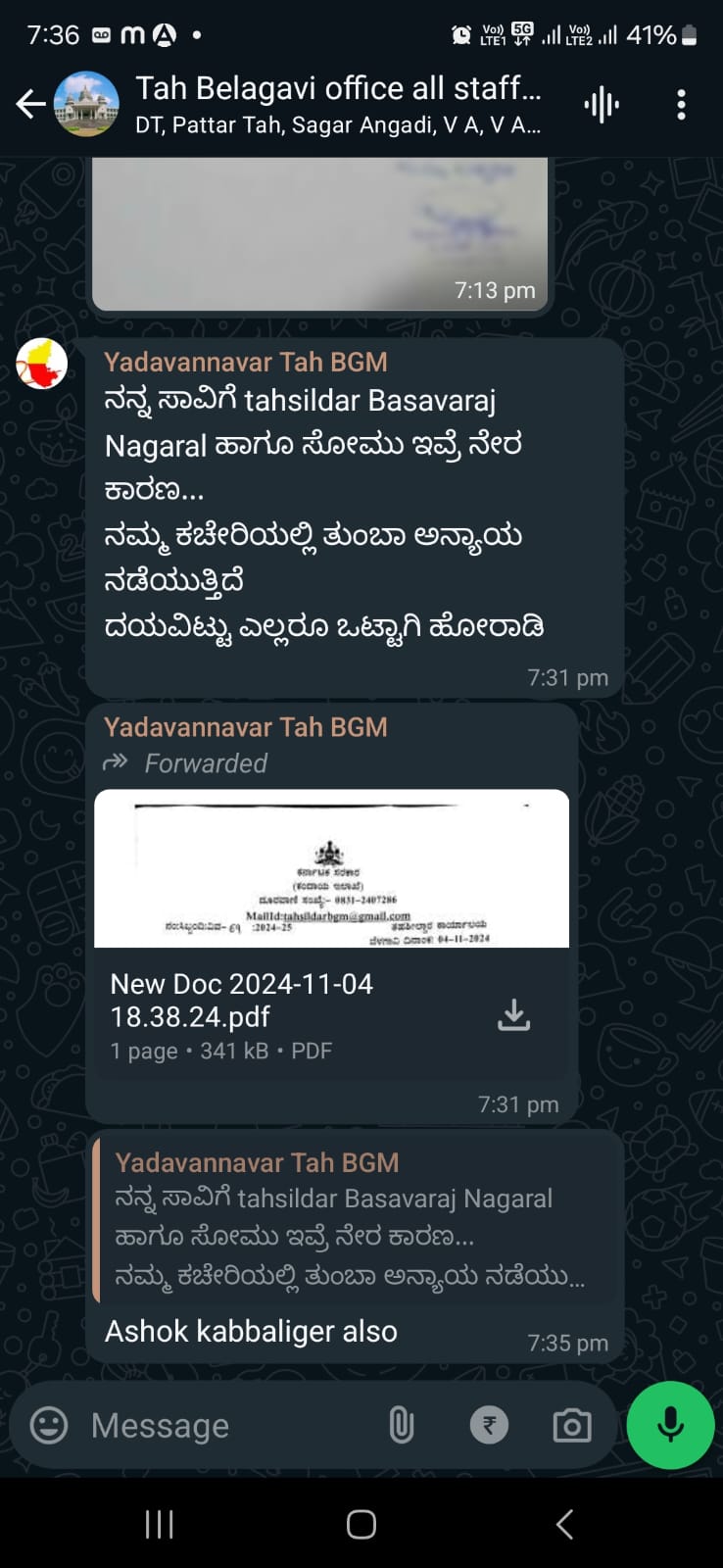This screenshot has width=723, height=1568.
Task: Tap the system home button
Action: click(x=361, y=1524)
